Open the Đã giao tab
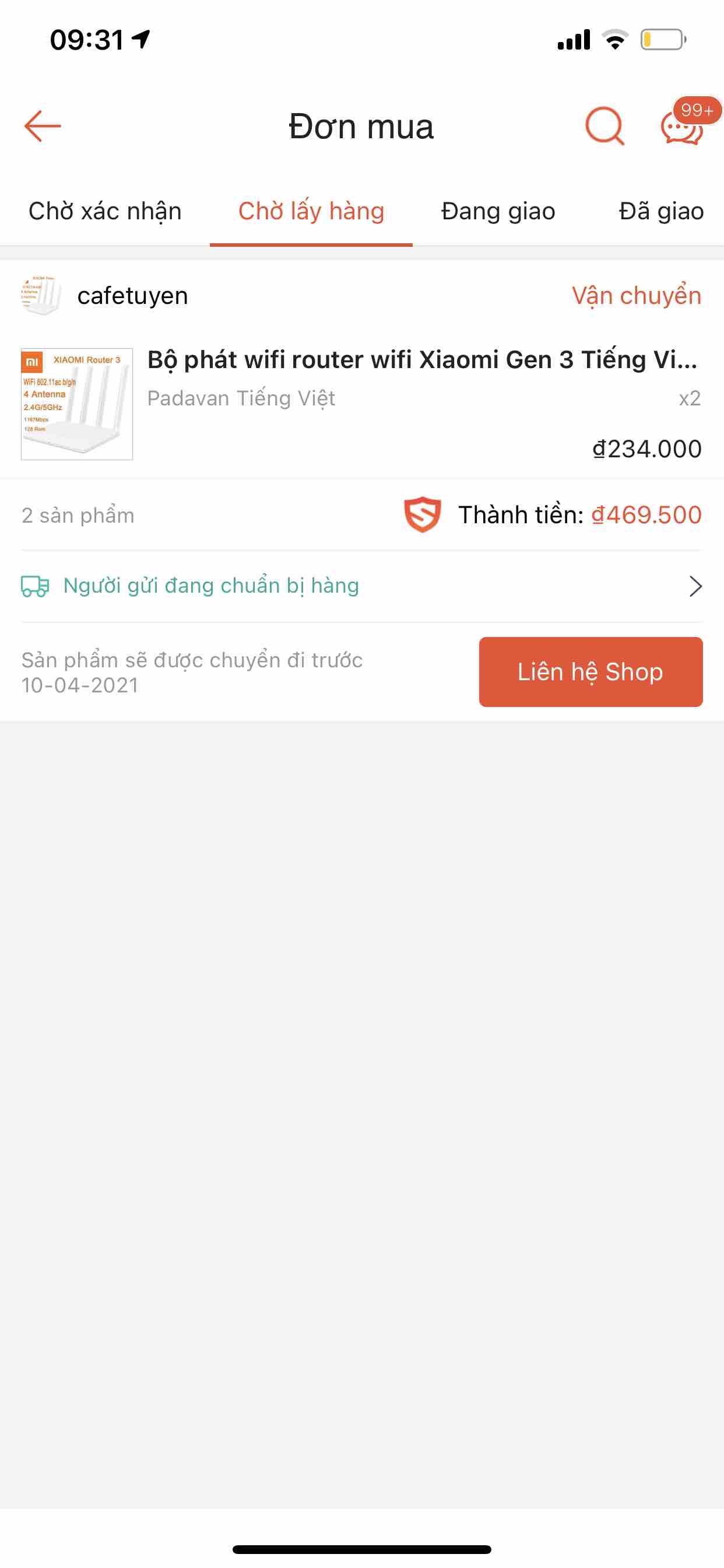The height and width of the screenshot is (1568, 724). tap(660, 211)
